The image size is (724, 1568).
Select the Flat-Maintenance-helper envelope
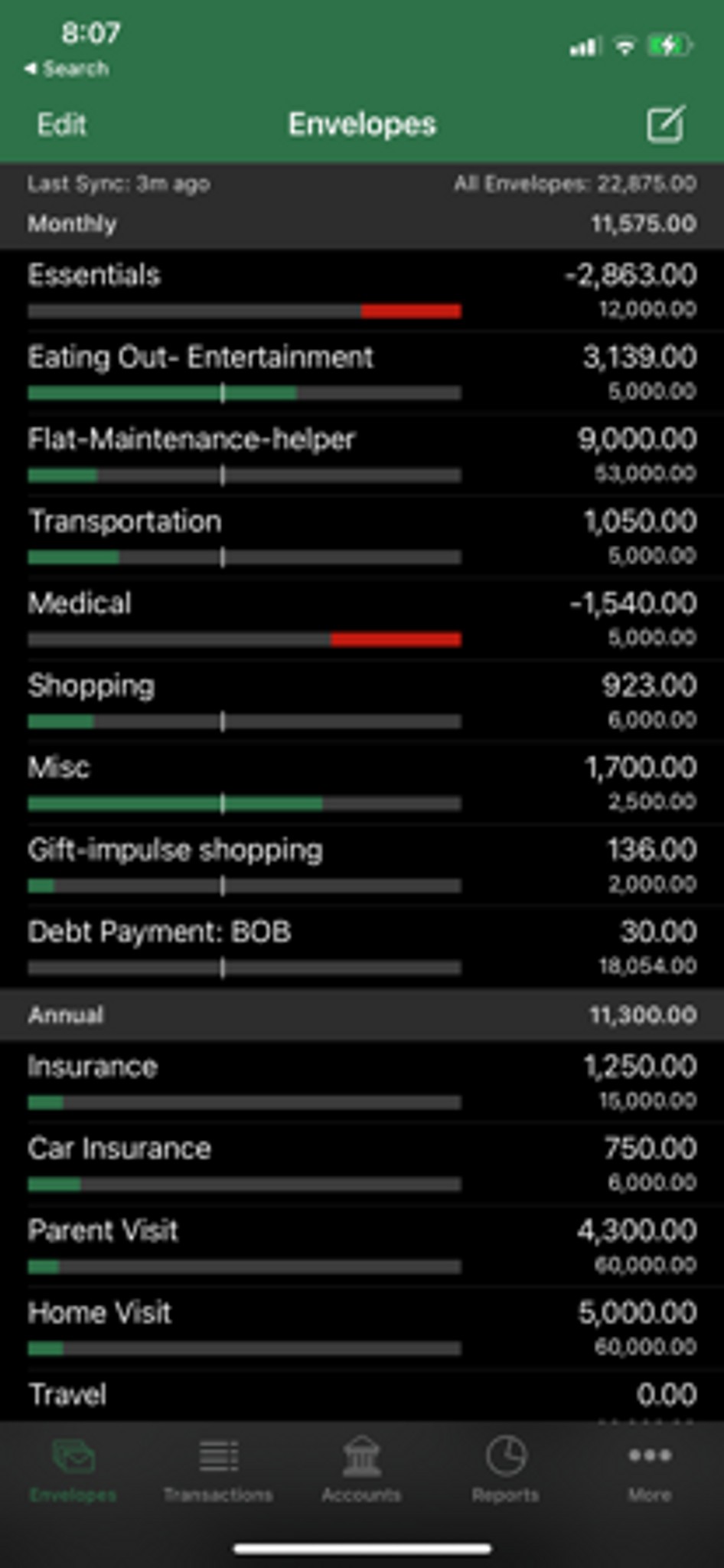click(362, 454)
